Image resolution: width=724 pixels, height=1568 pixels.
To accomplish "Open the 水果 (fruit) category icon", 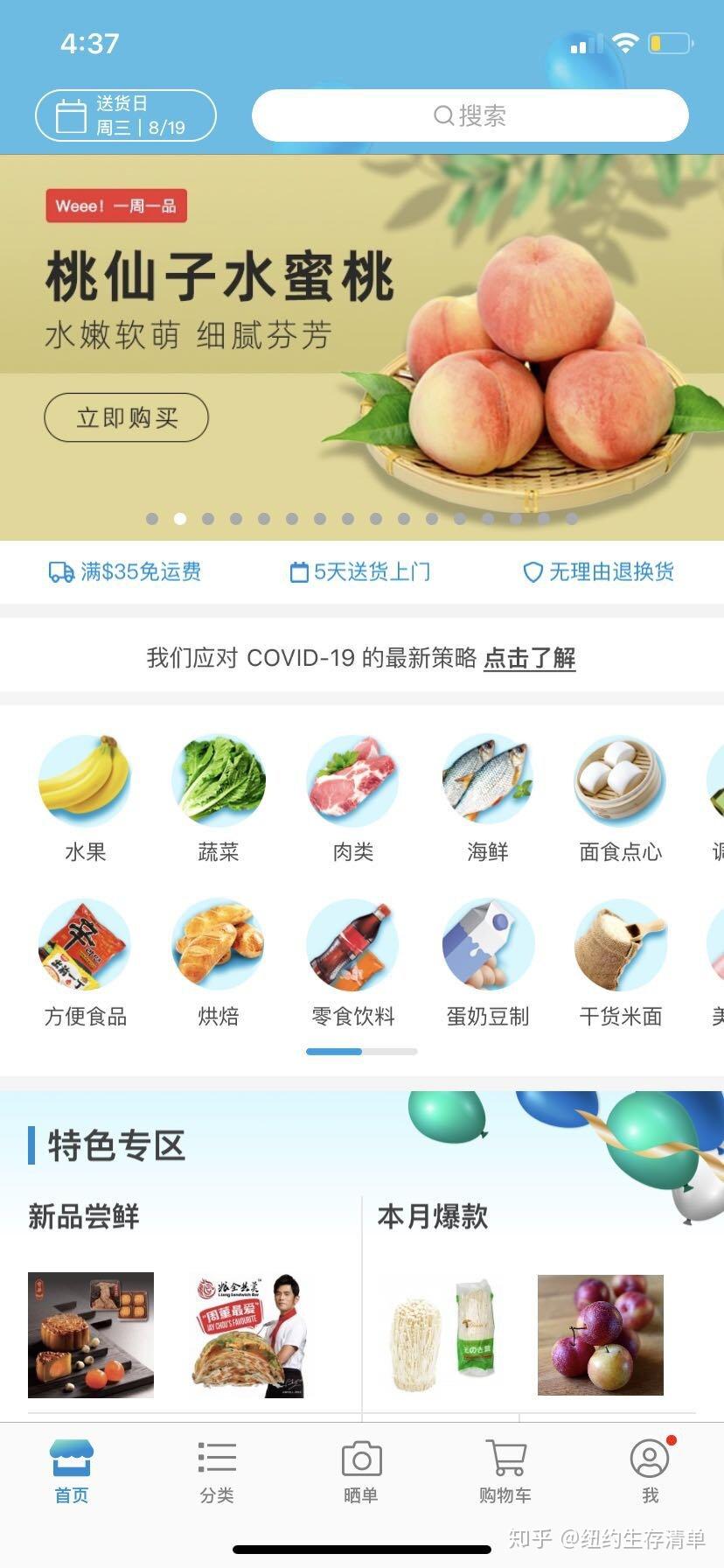I will click(x=83, y=780).
